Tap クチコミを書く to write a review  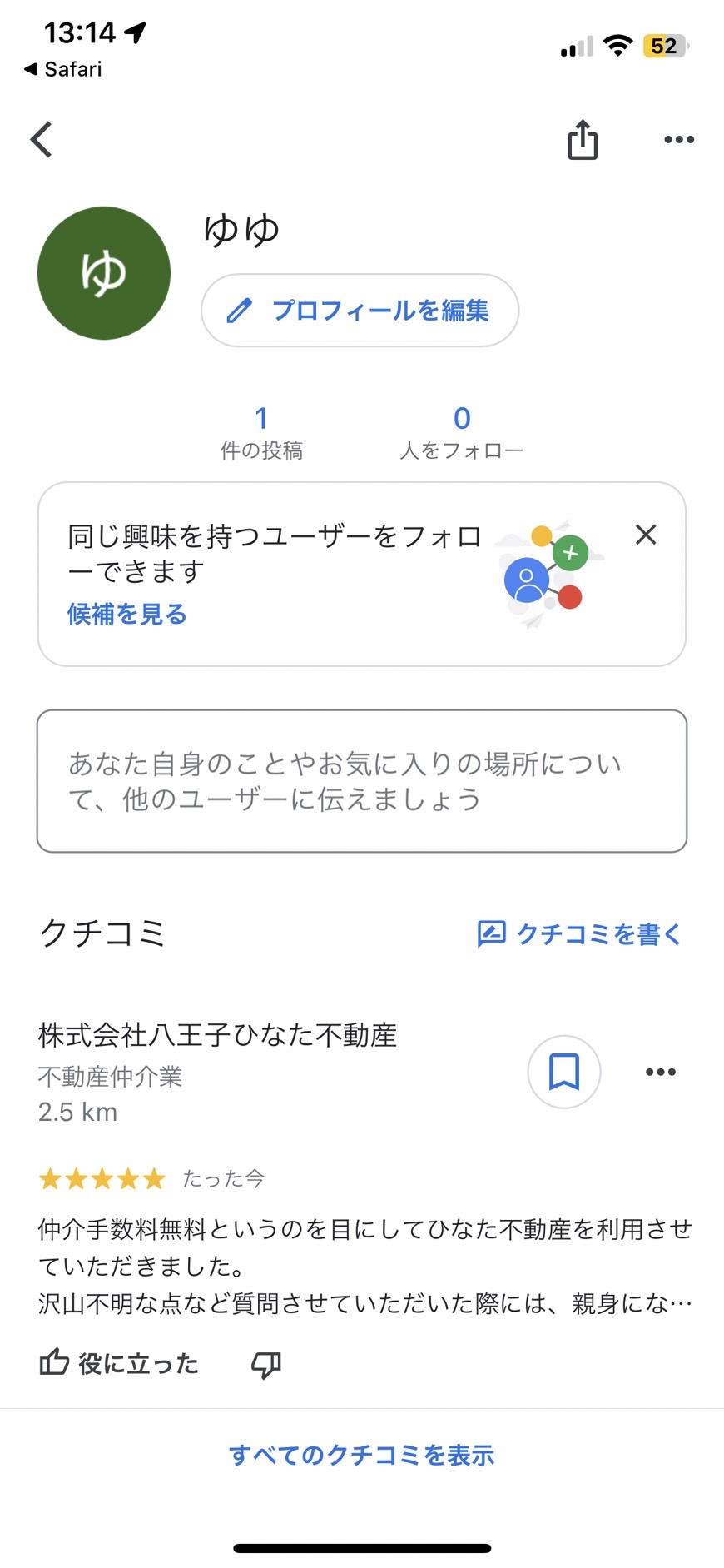[x=580, y=934]
